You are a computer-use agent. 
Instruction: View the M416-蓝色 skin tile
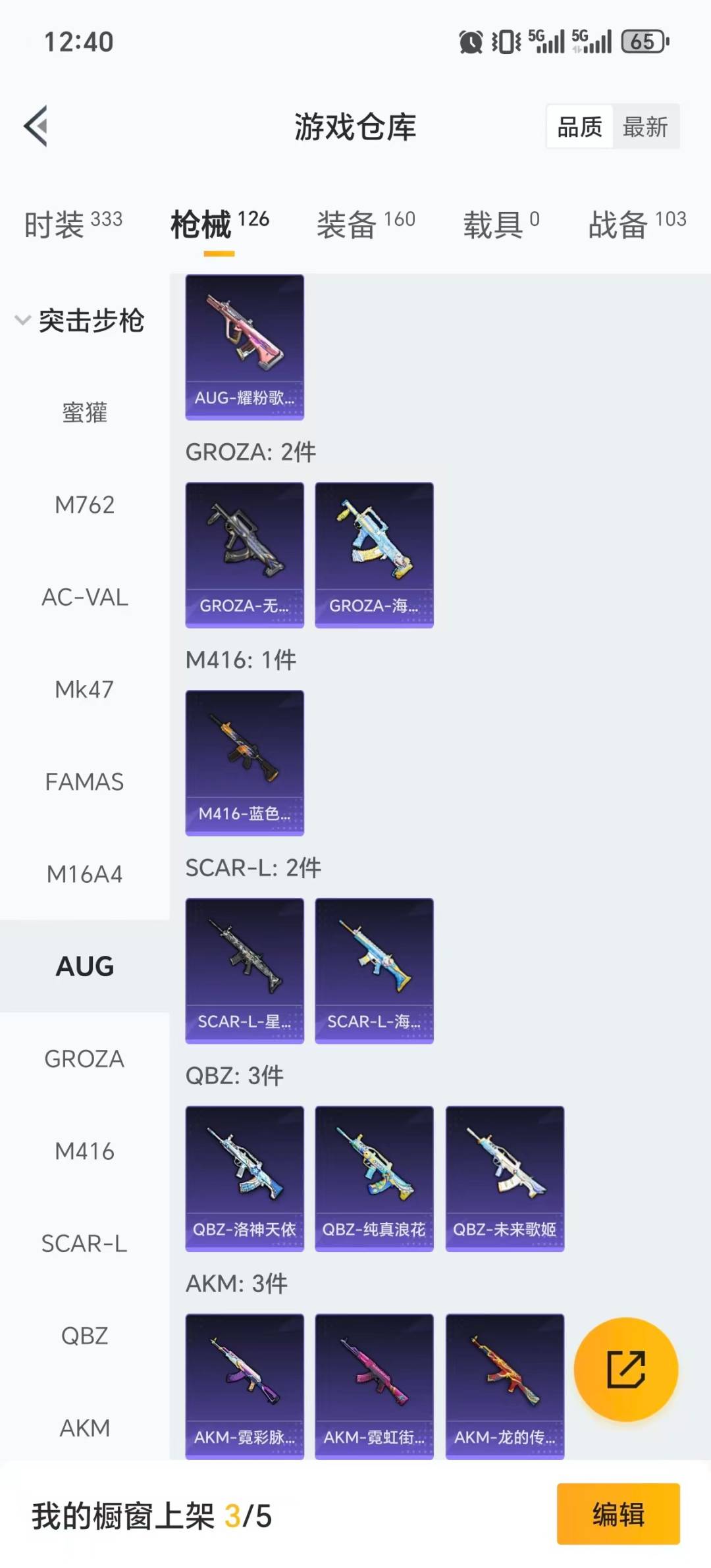pos(244,763)
